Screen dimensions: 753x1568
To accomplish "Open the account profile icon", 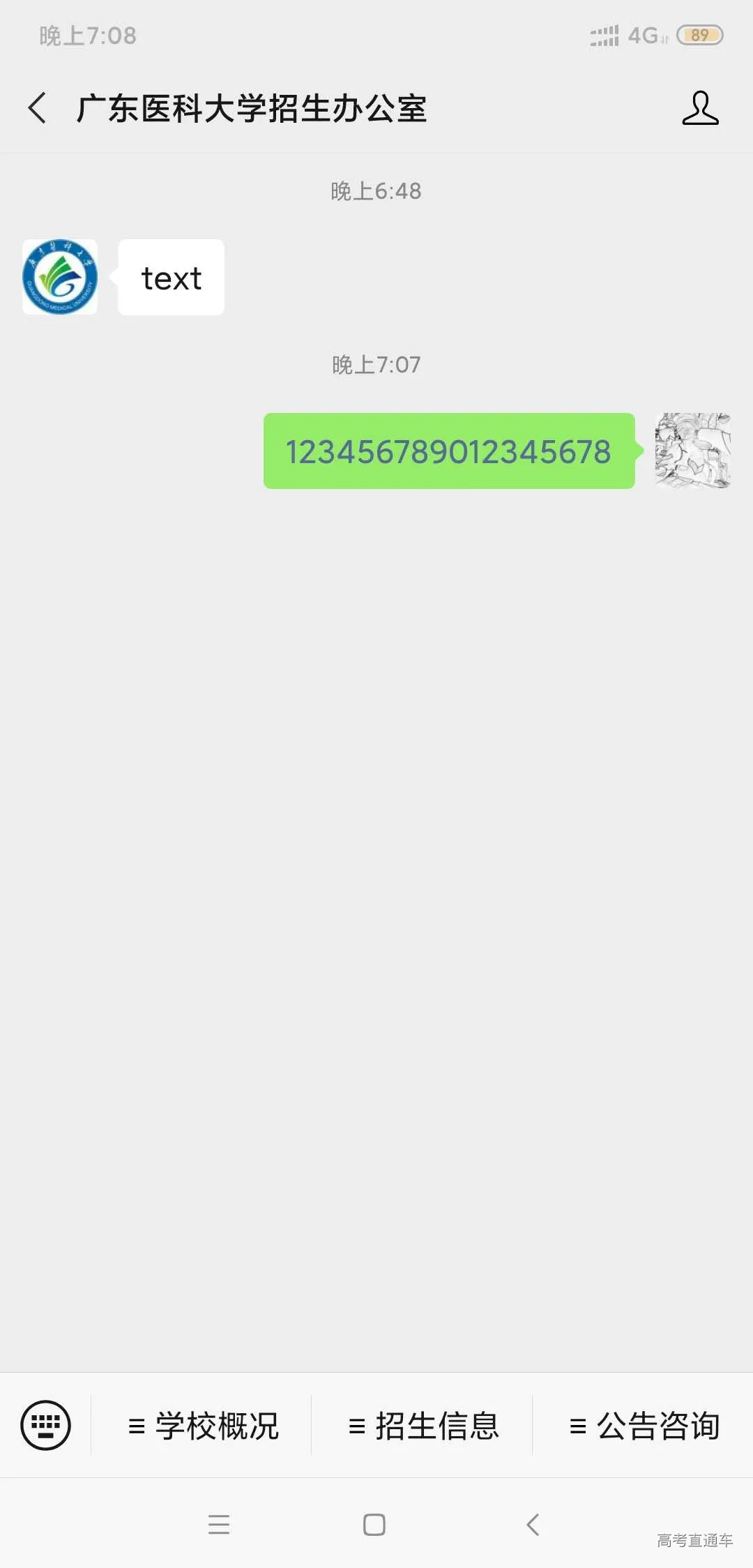I will (700, 108).
